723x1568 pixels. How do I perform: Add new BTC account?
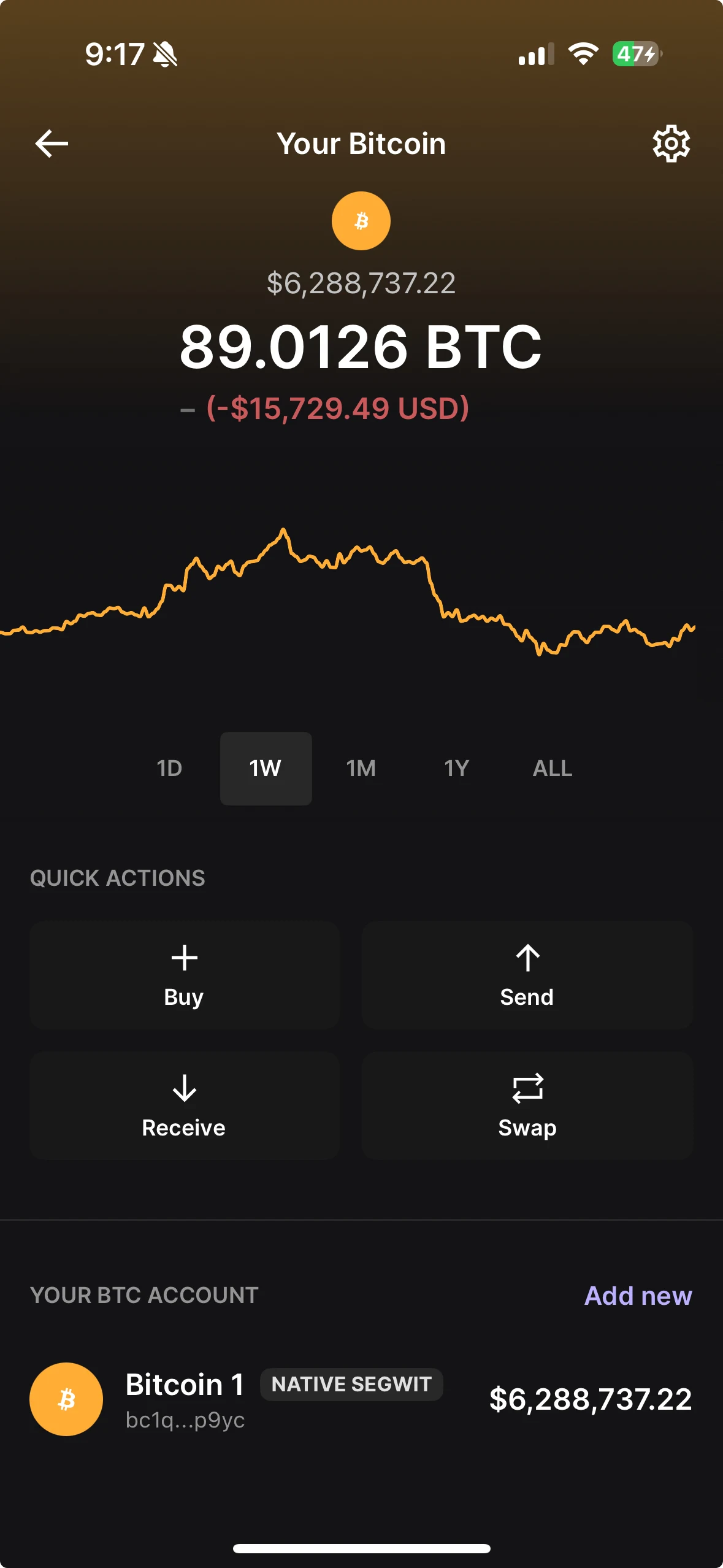[638, 1296]
